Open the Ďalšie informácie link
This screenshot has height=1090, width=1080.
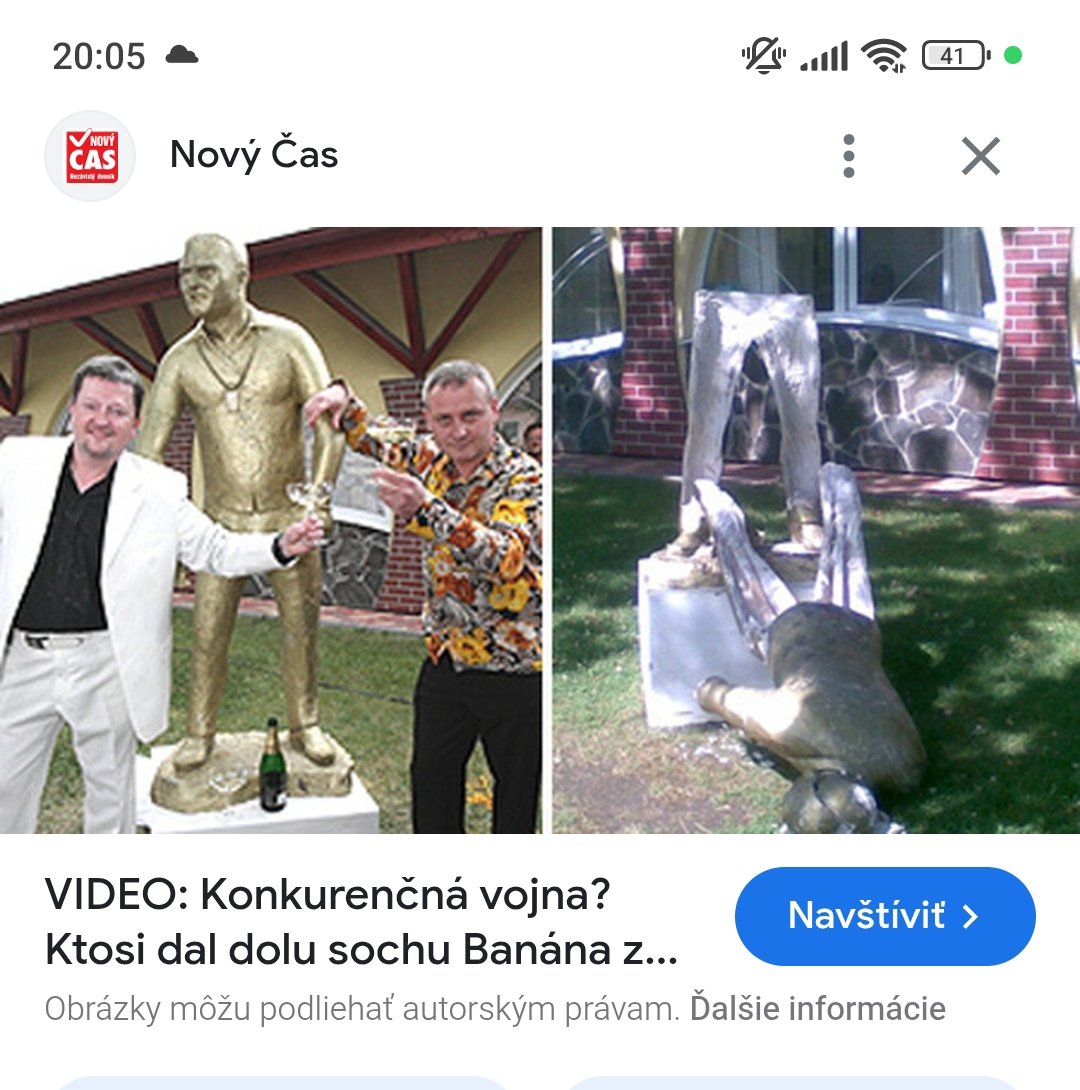pos(817,1009)
